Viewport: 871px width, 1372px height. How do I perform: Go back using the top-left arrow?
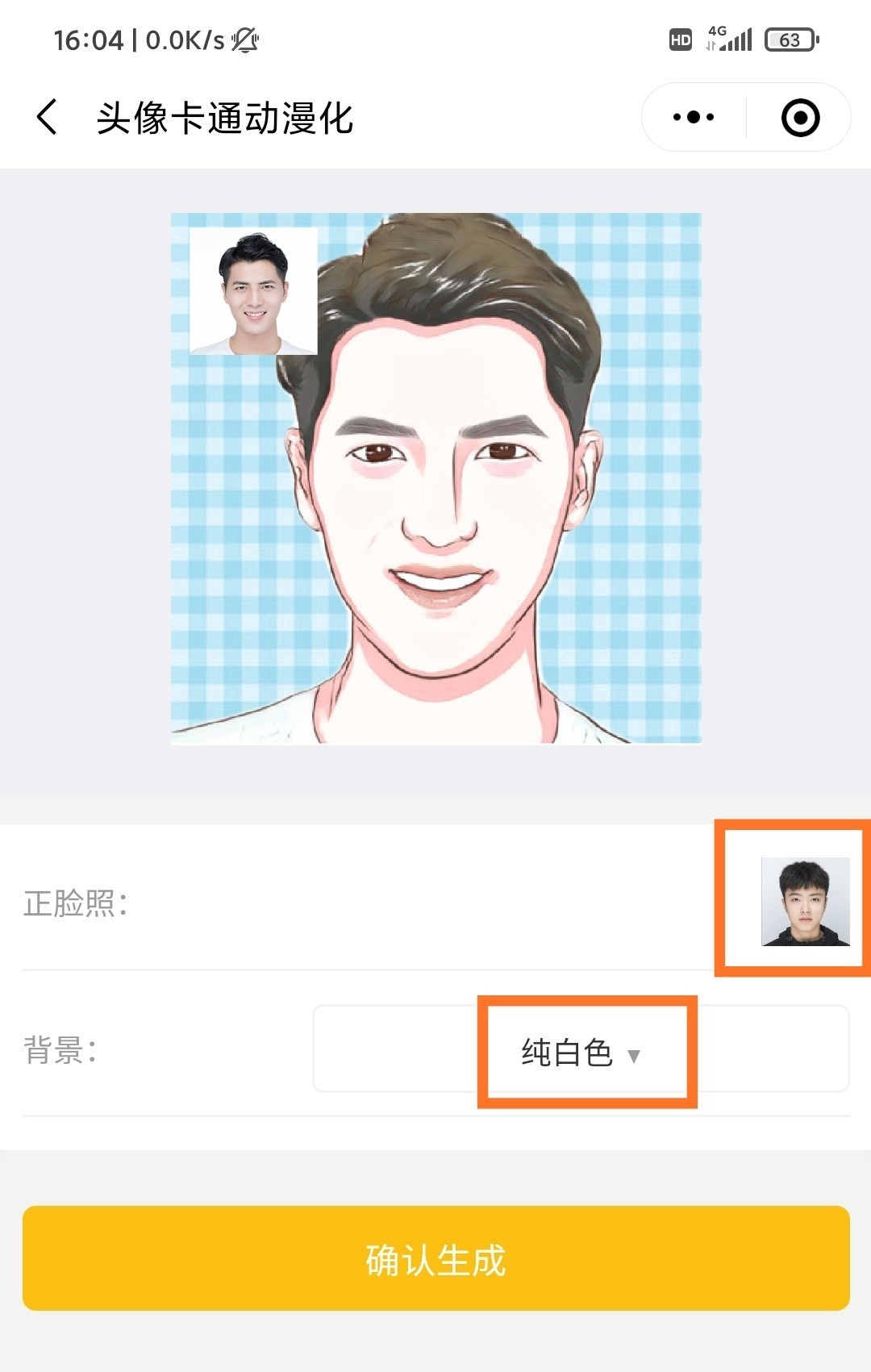point(48,118)
